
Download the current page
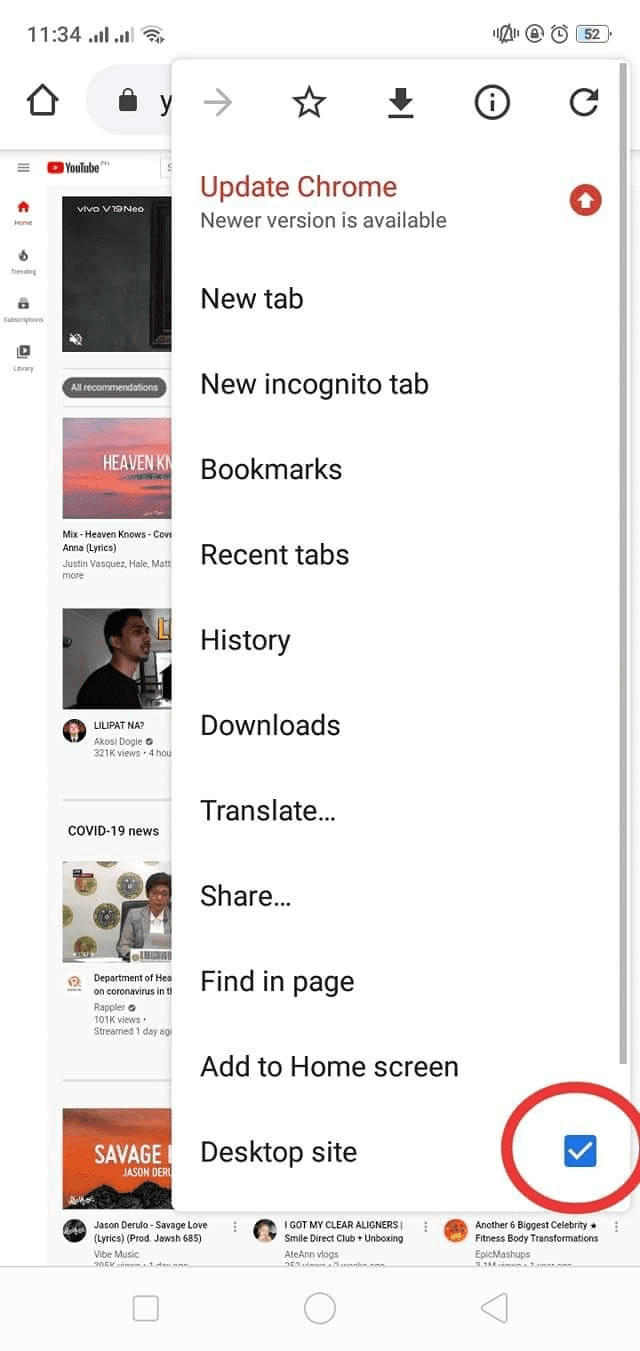401,102
